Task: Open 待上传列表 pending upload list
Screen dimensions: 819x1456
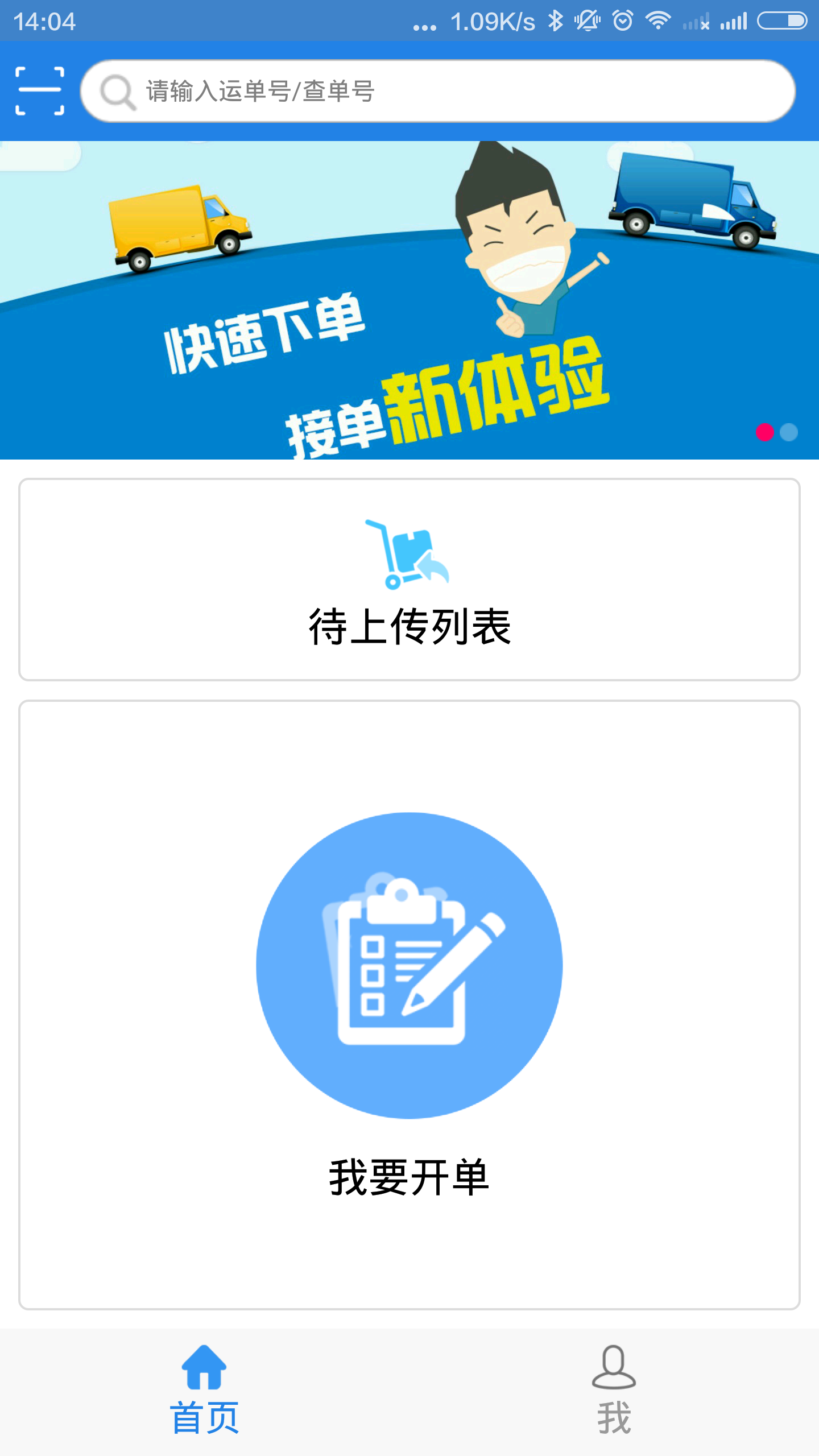Action: coord(409,579)
